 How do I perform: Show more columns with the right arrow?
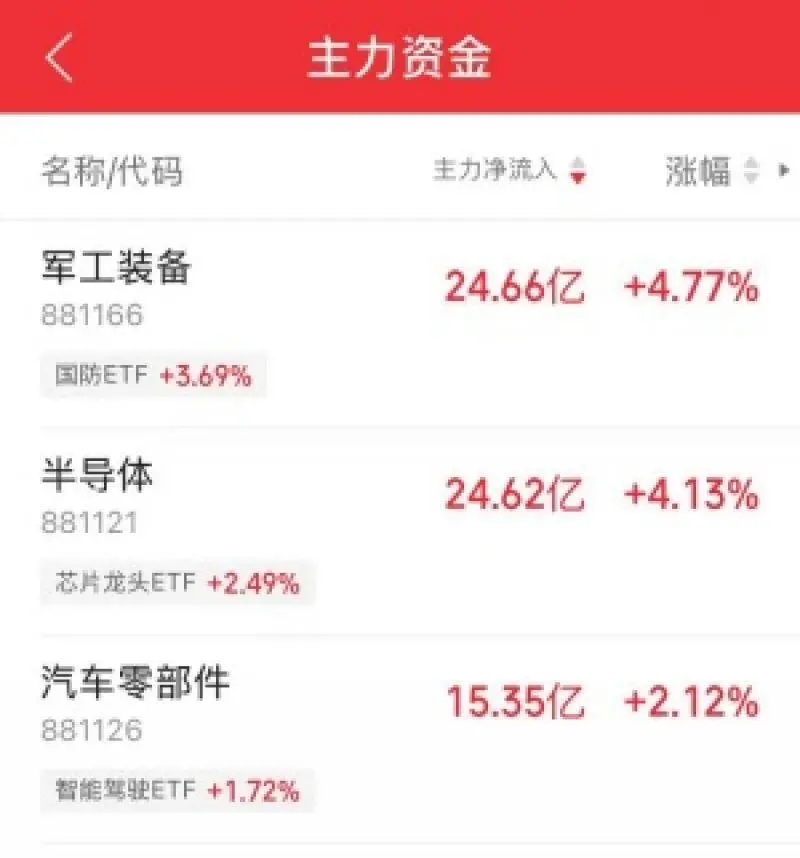(784, 171)
